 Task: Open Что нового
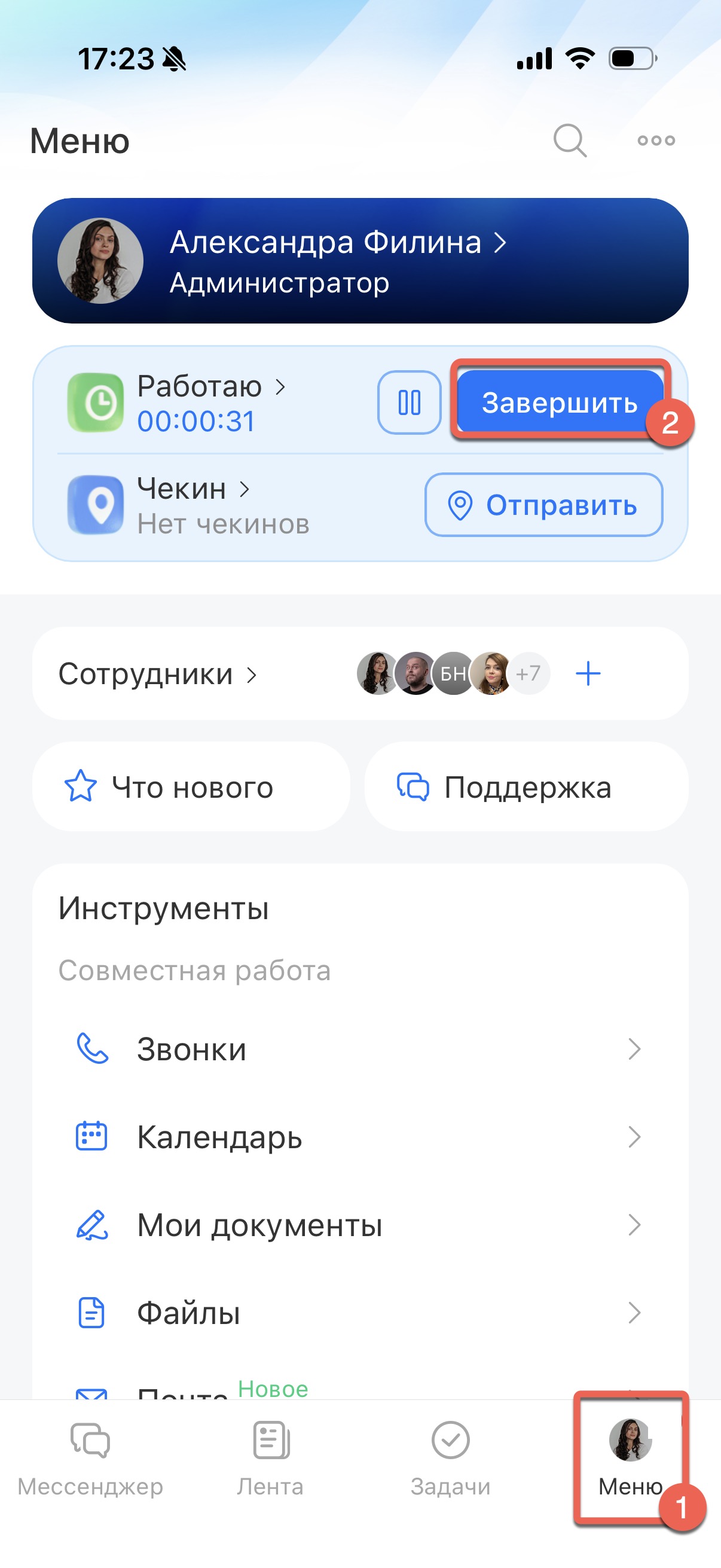point(191,787)
